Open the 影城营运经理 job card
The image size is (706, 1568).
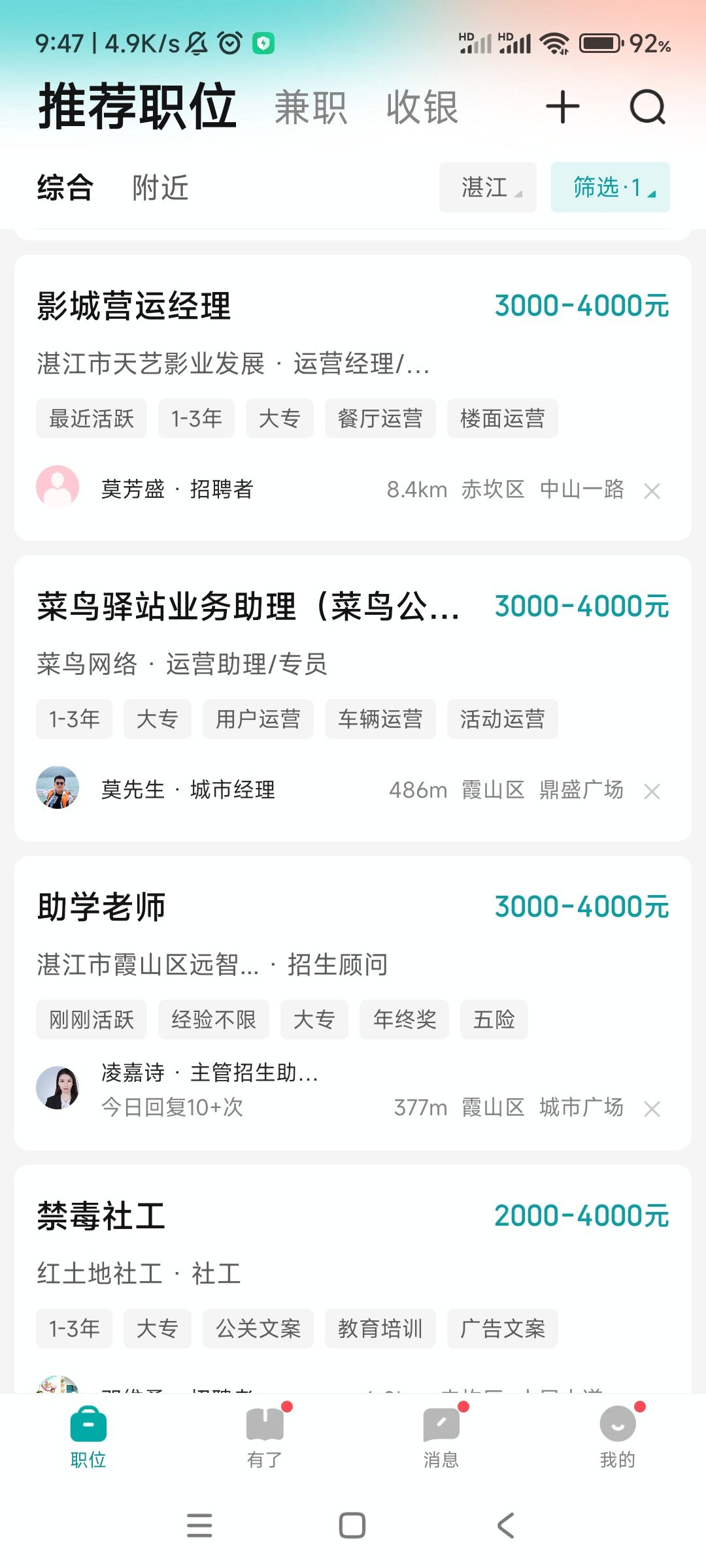[x=353, y=397]
